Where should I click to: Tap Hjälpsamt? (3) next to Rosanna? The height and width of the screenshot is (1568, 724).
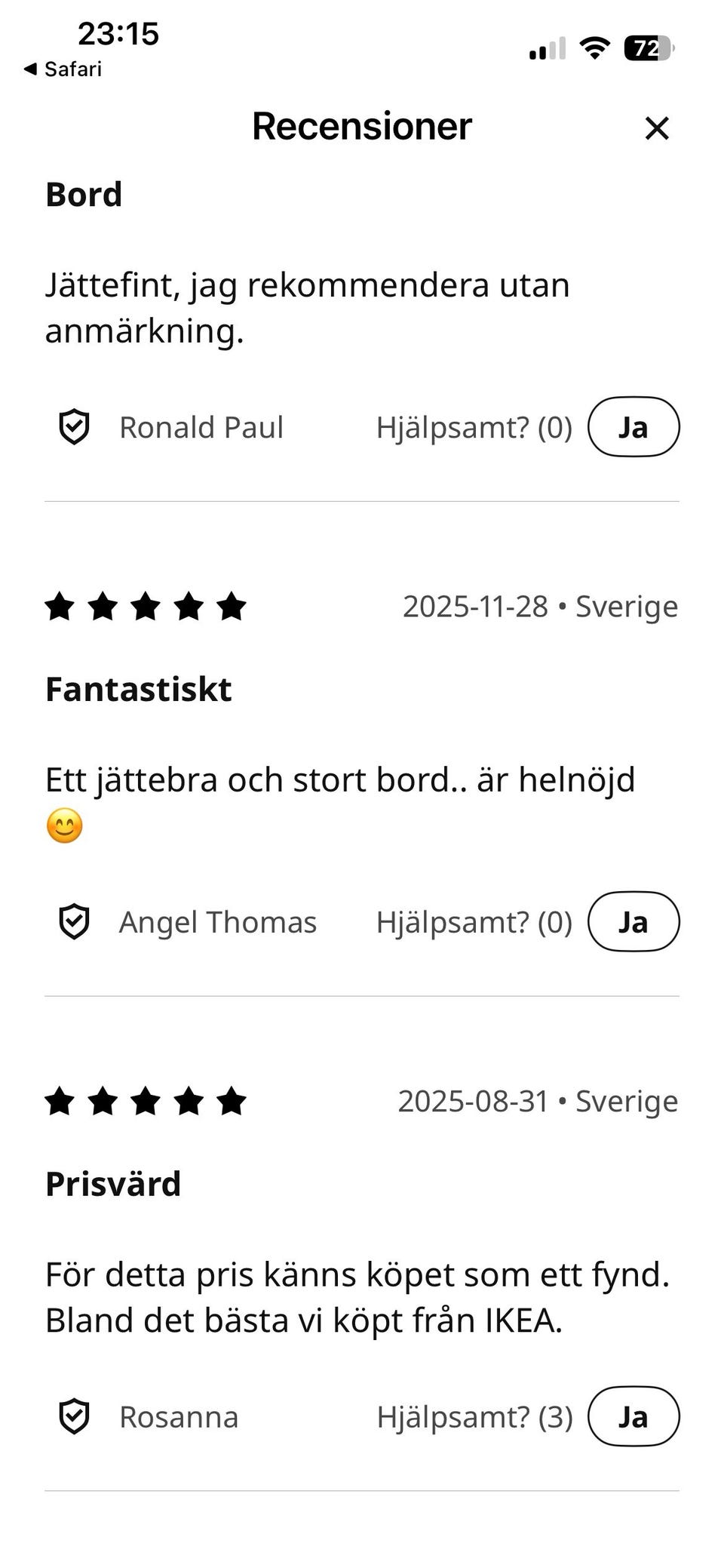pyautogui.click(x=474, y=1416)
